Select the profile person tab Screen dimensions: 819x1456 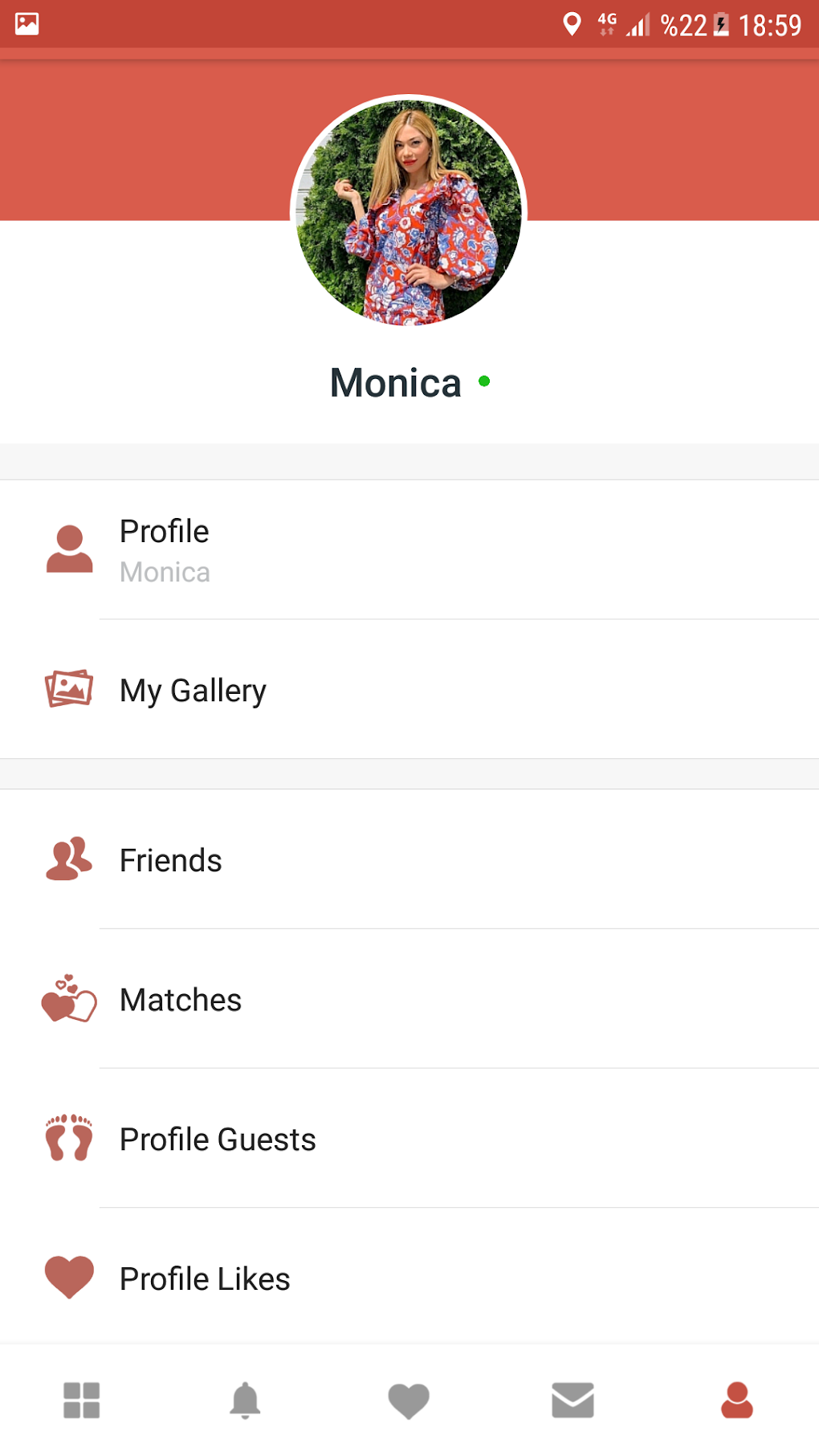pyautogui.click(x=737, y=1400)
